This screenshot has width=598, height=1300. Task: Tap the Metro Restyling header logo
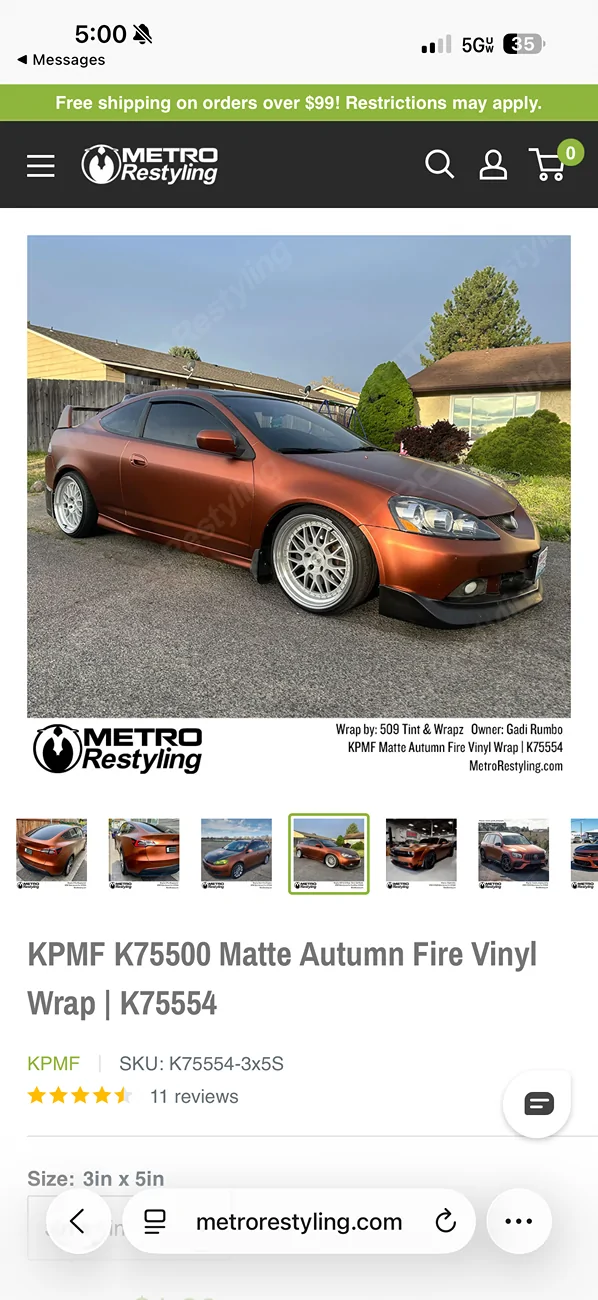pyautogui.click(x=150, y=165)
